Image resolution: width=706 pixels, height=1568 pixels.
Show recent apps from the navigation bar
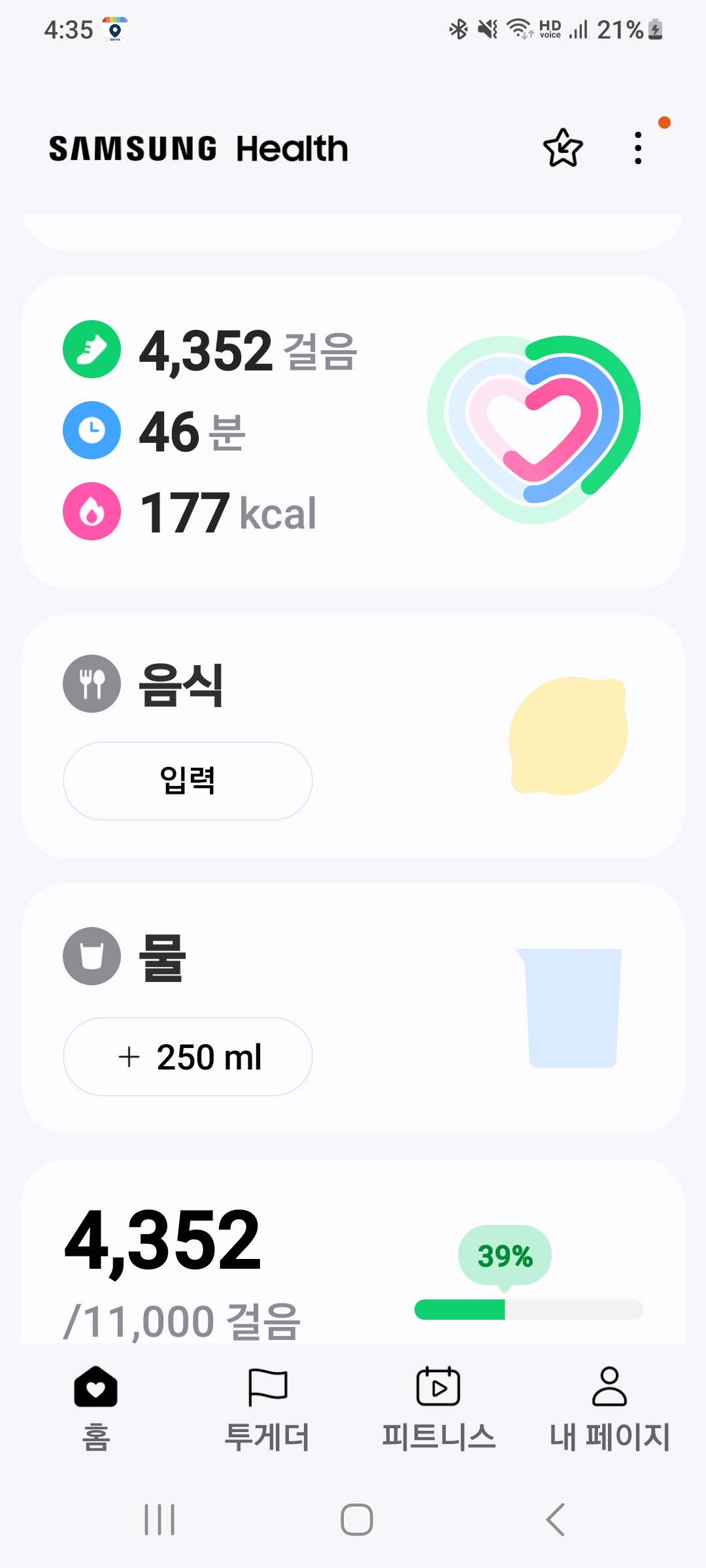click(160, 1519)
